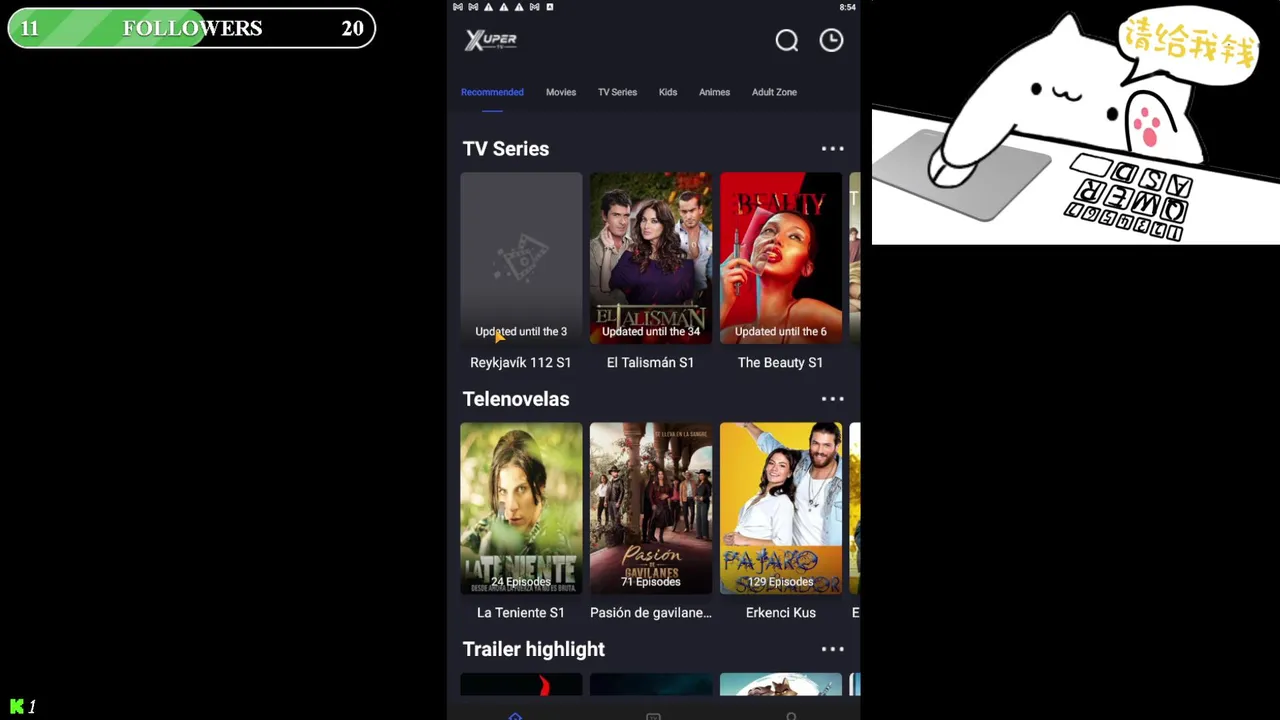Screen dimensions: 1280x720
Task: Switch to the TV Series tab
Action: point(617,92)
